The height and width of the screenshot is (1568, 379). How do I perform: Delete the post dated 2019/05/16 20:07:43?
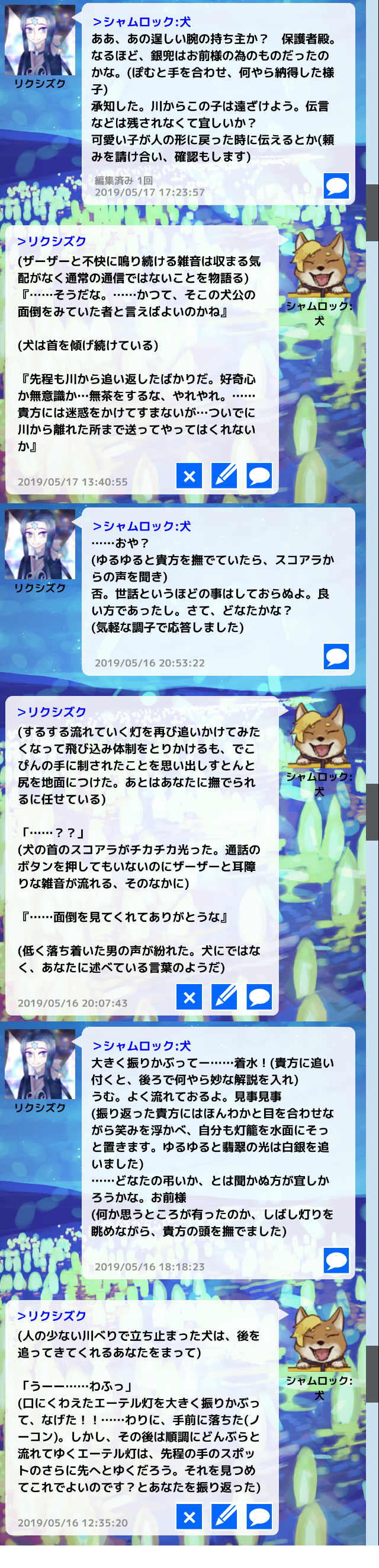[189, 997]
